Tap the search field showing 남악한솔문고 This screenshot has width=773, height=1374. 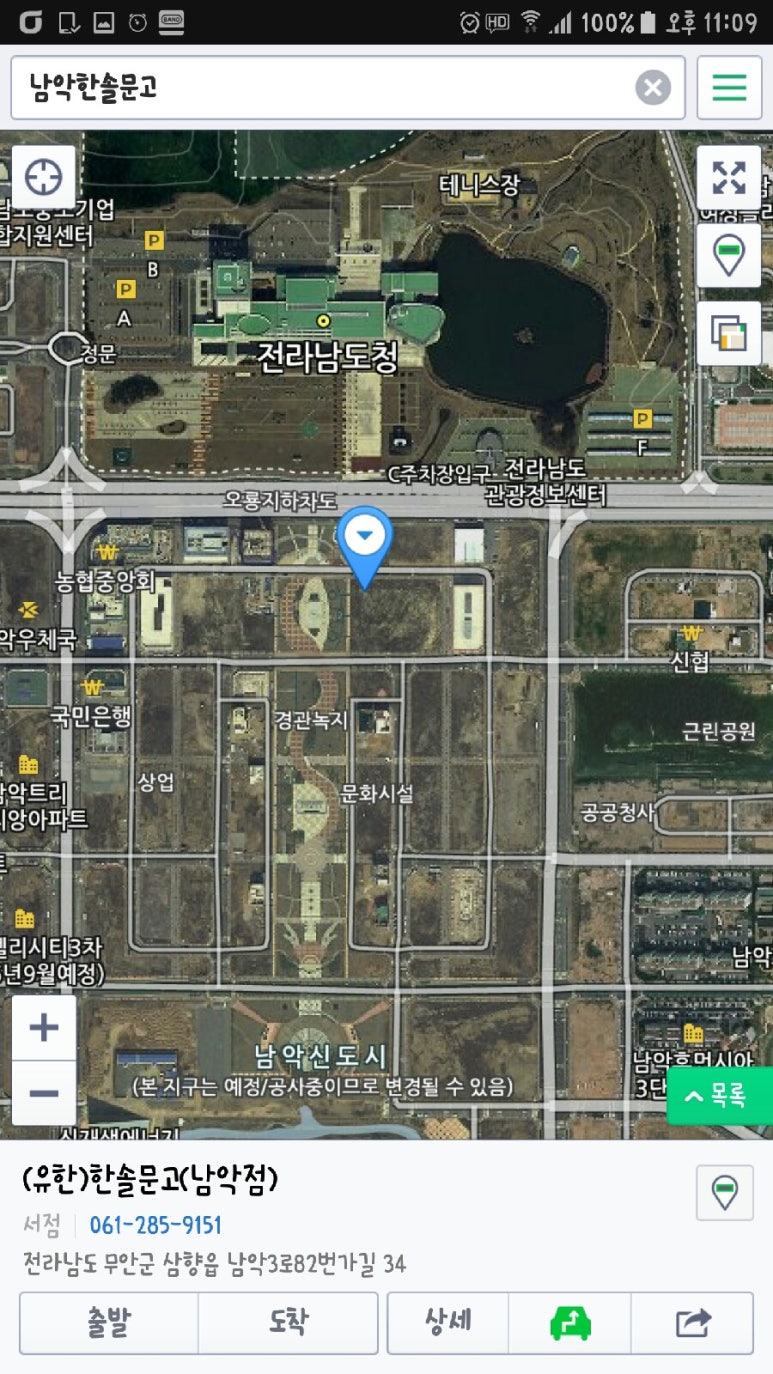pos(320,88)
